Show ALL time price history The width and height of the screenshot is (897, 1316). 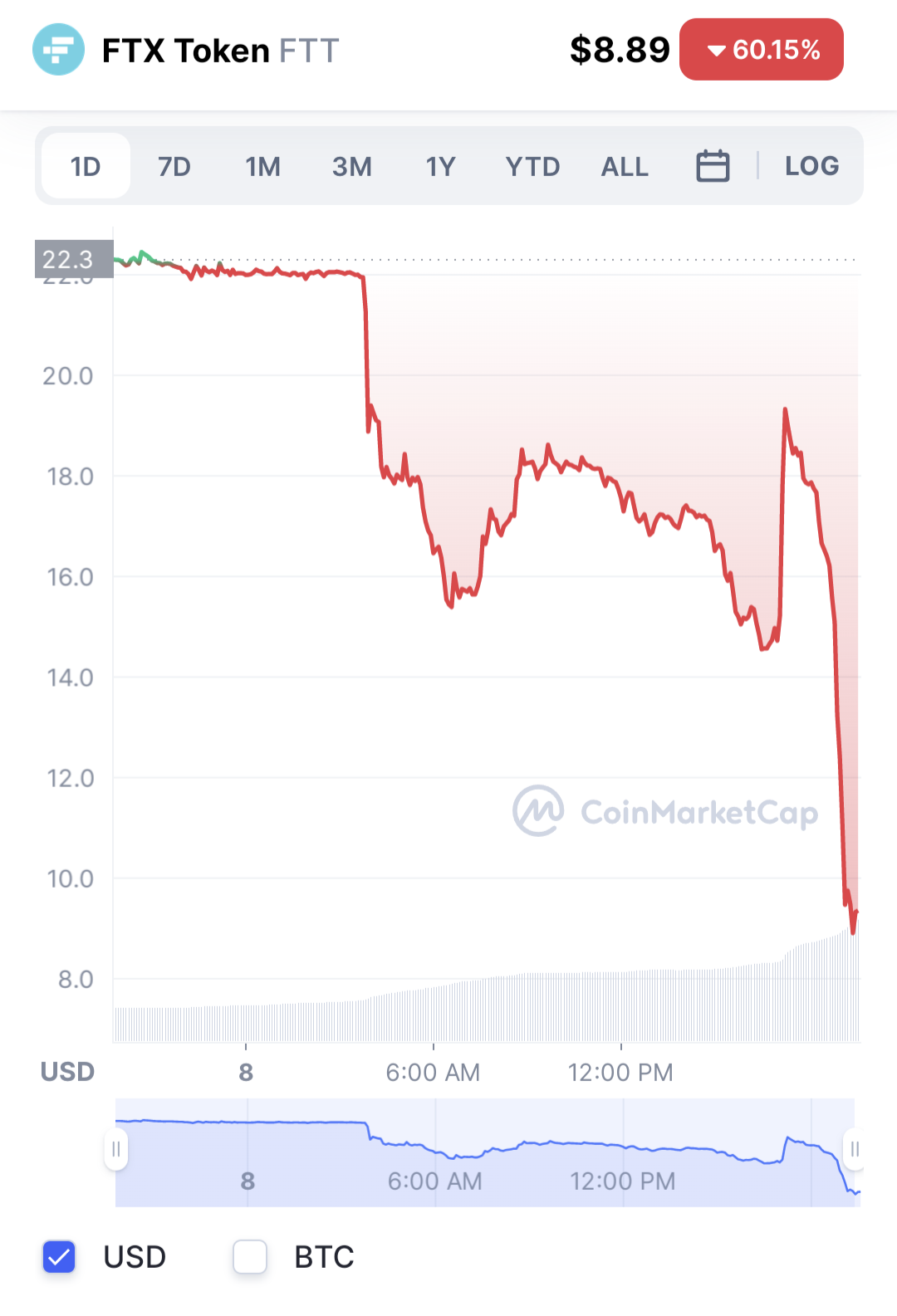[625, 166]
